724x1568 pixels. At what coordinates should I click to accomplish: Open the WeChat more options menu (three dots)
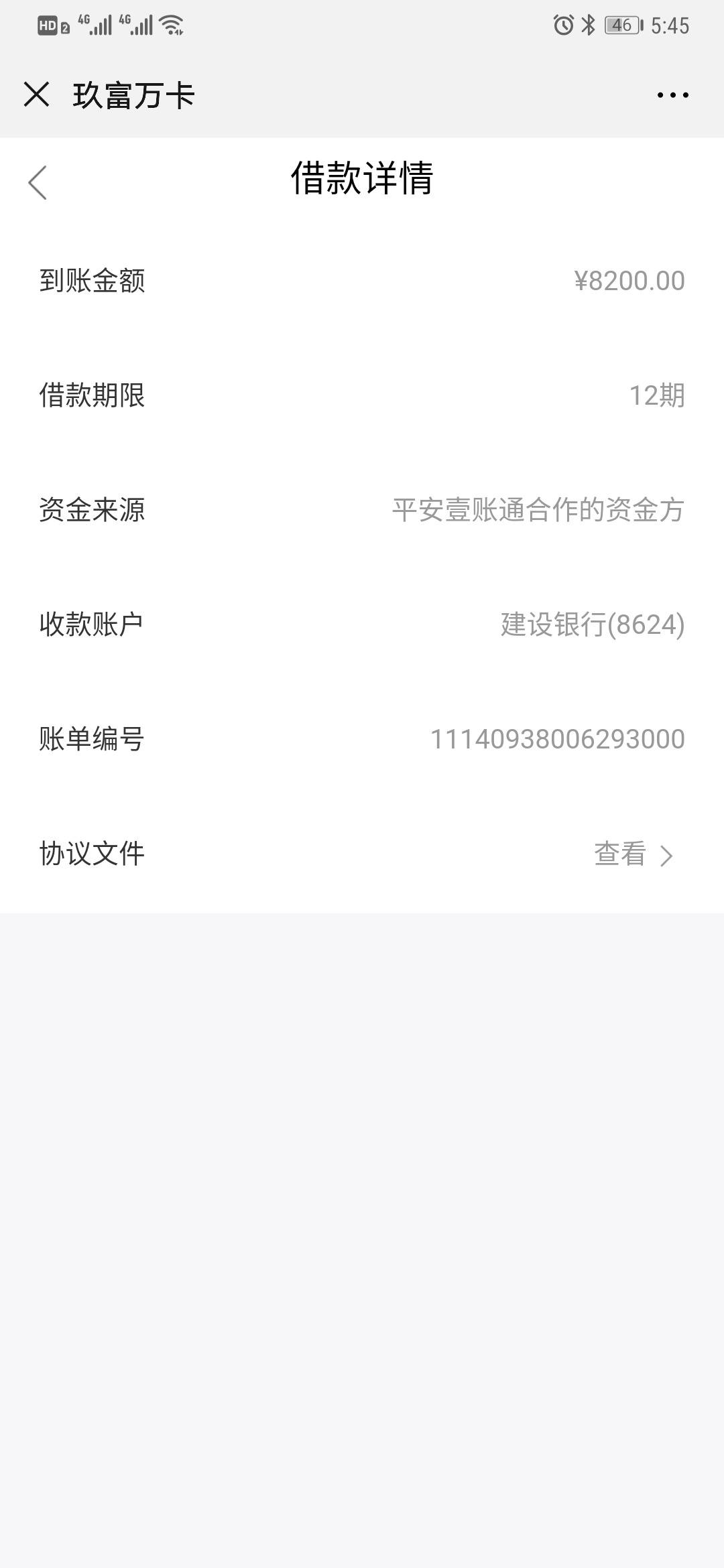(674, 96)
